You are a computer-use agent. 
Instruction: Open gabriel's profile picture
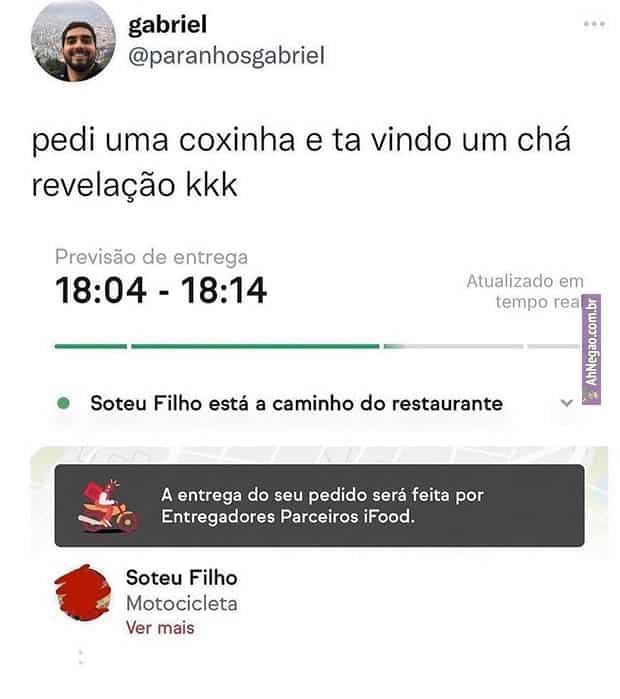(73, 41)
